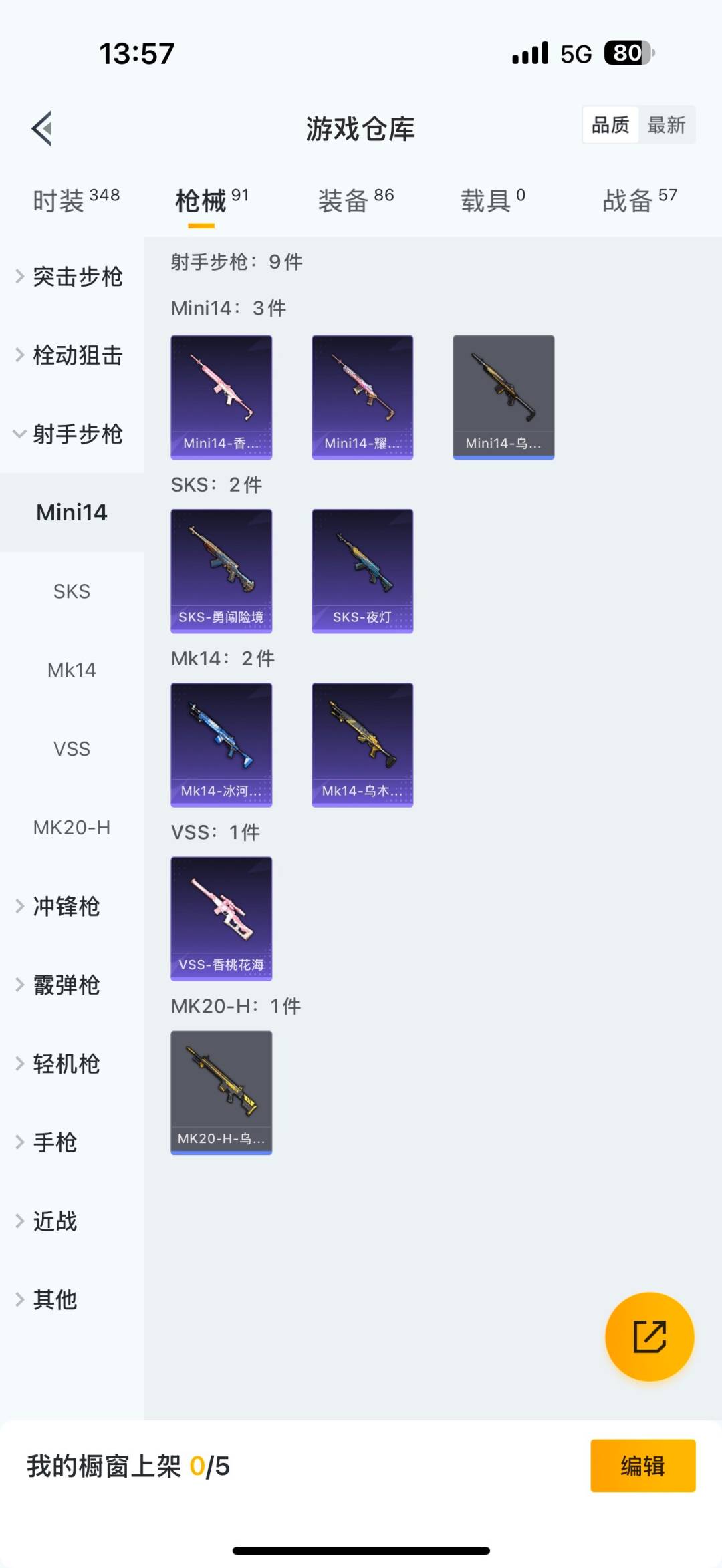
Task: Open the Mk14-冰河 weapon skin
Action: click(x=221, y=744)
